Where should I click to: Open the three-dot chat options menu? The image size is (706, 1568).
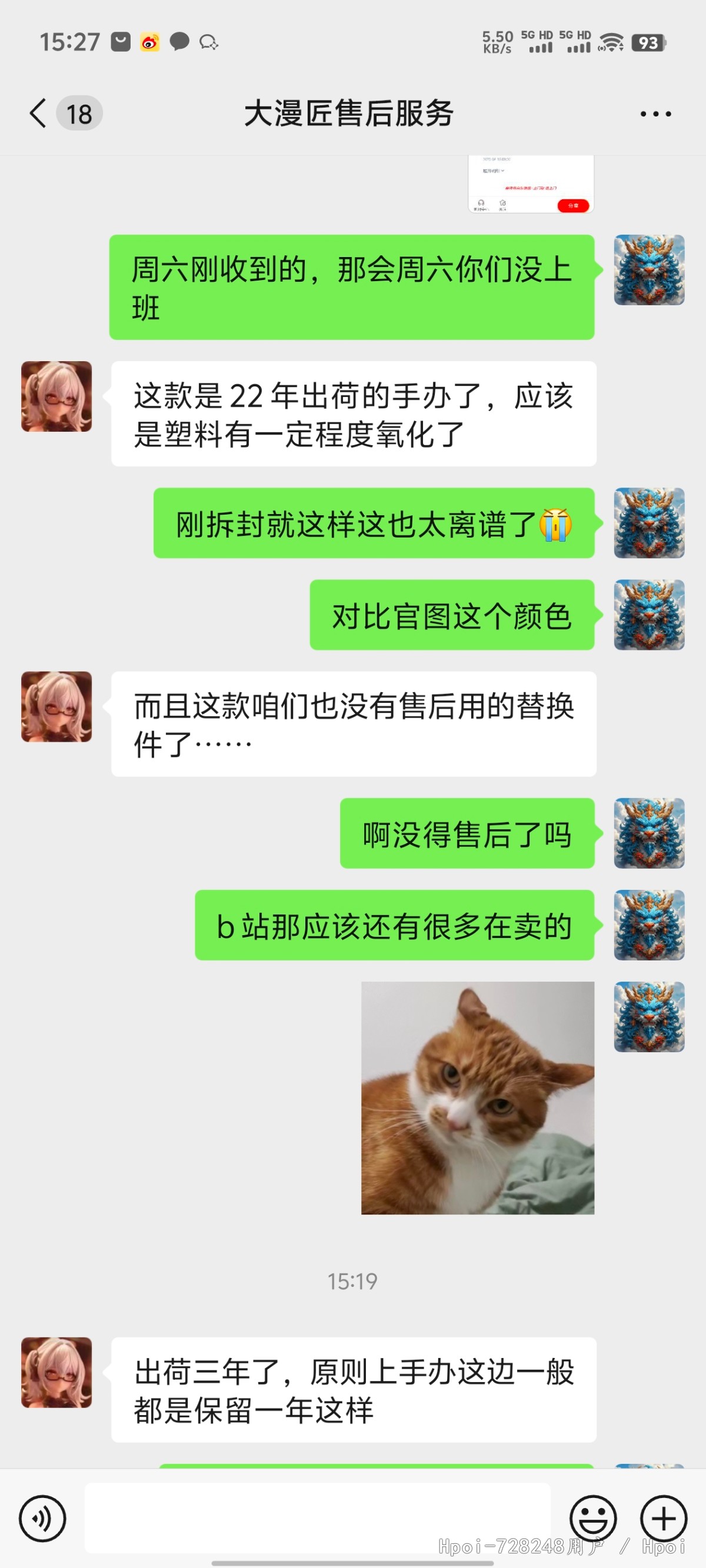655,114
